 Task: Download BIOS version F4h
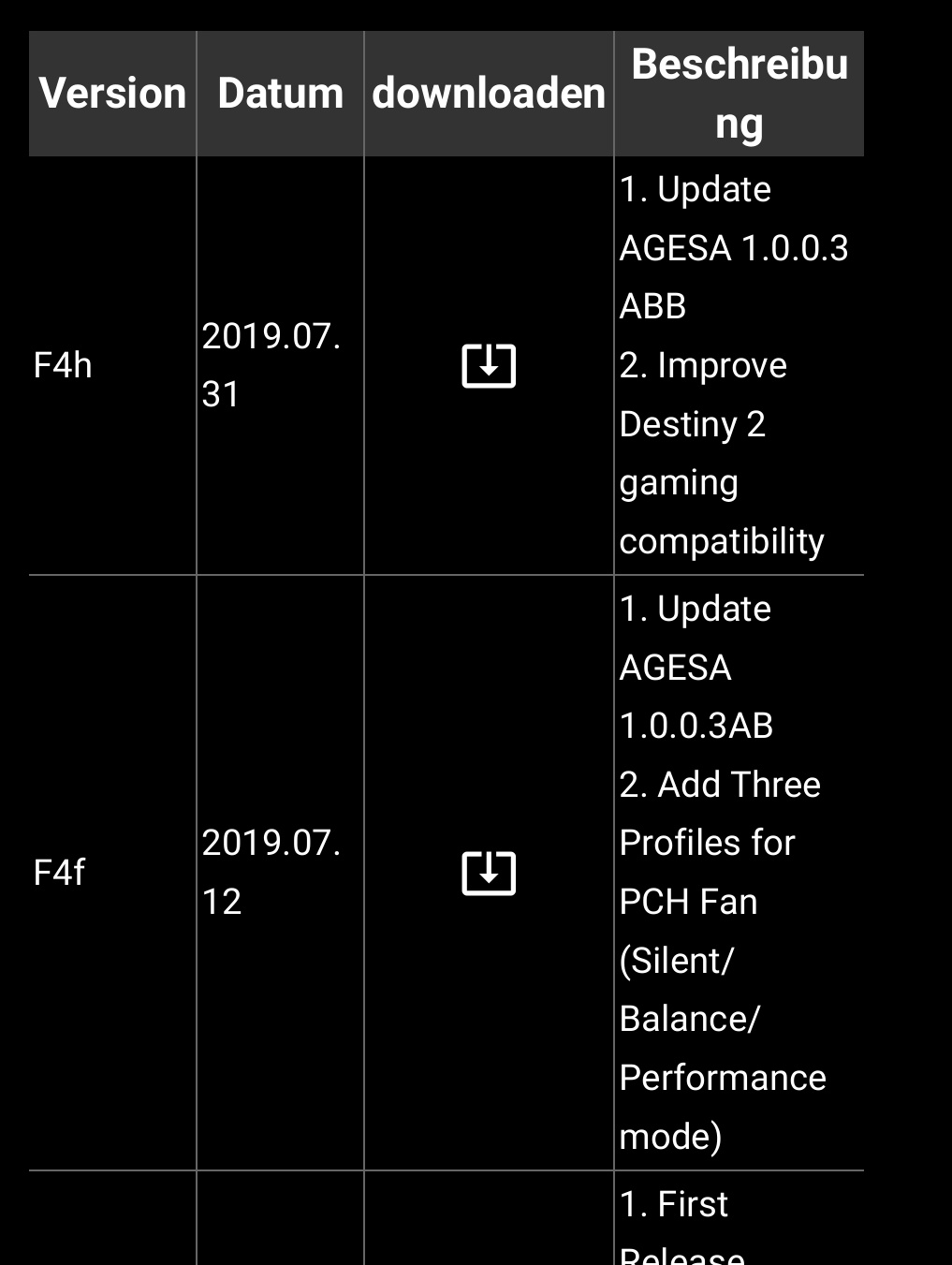[x=489, y=365]
